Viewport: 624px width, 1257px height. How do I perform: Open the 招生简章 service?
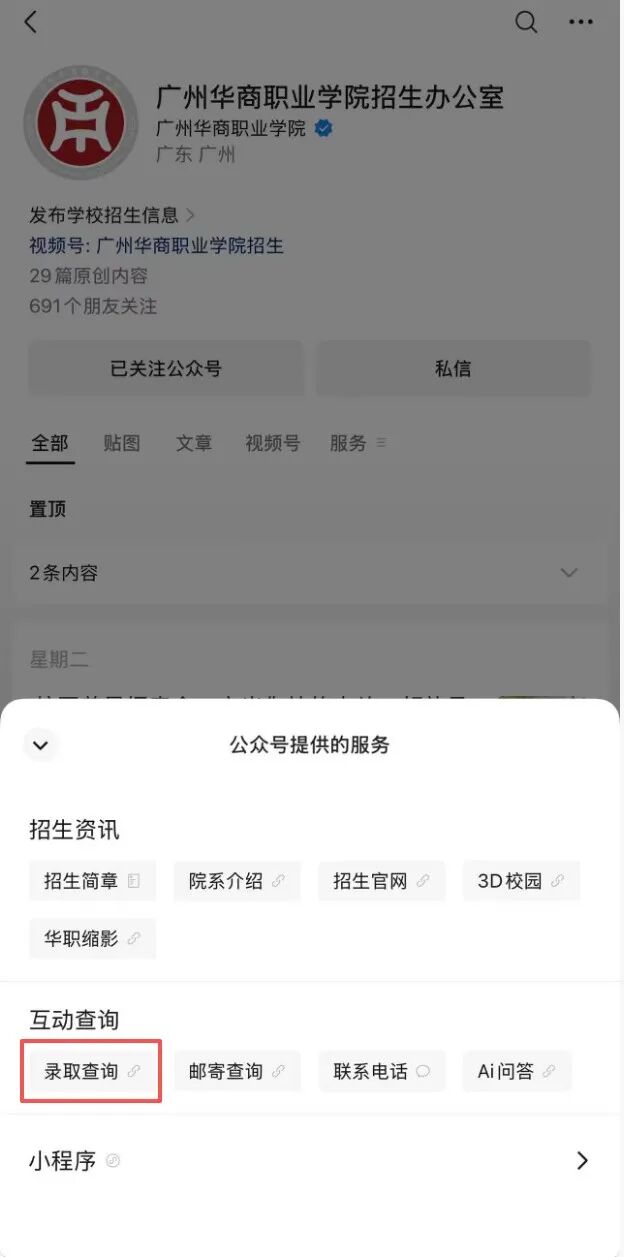[92, 881]
